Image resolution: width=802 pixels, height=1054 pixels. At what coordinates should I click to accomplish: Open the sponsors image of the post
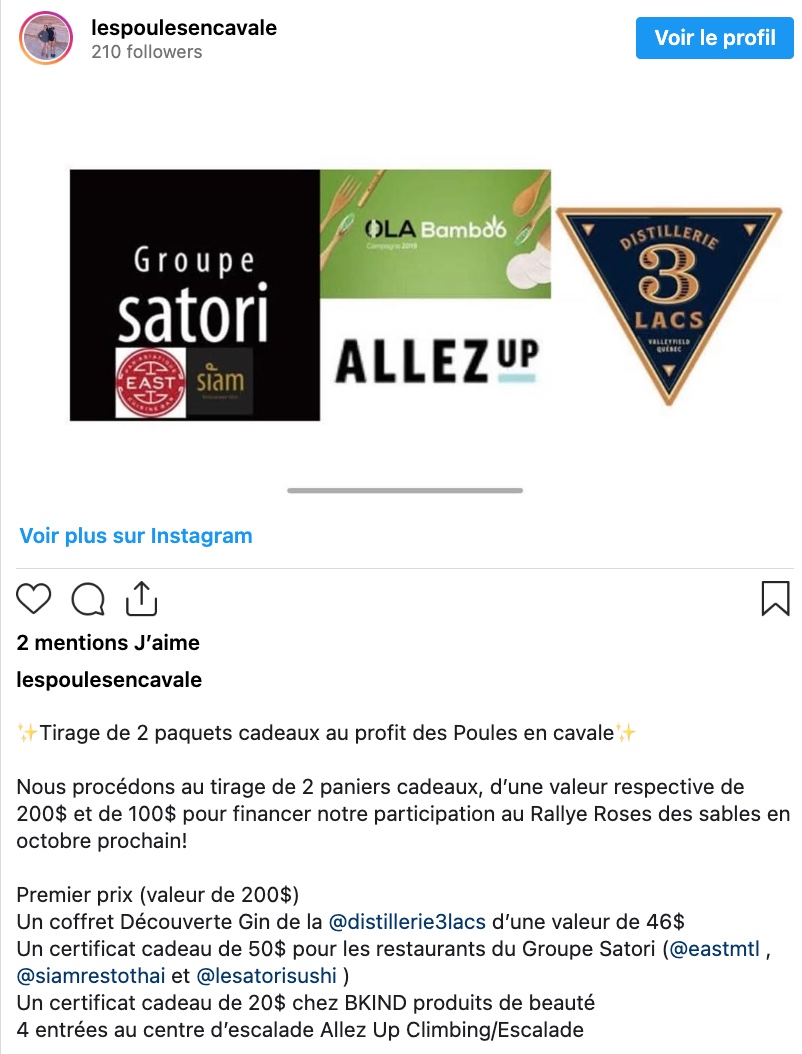426,295
